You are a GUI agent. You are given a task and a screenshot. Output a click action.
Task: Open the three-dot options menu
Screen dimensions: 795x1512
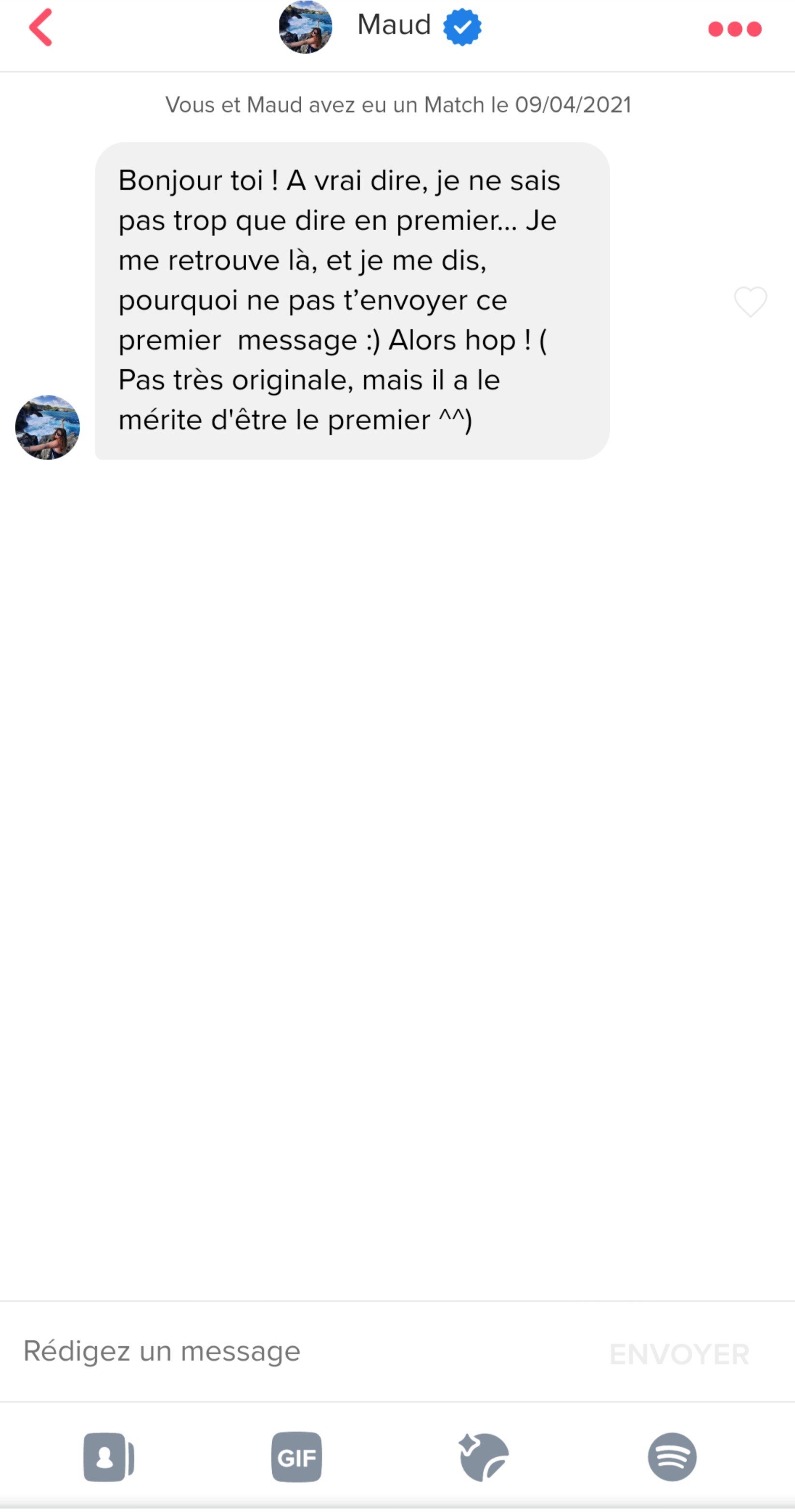pos(735,29)
